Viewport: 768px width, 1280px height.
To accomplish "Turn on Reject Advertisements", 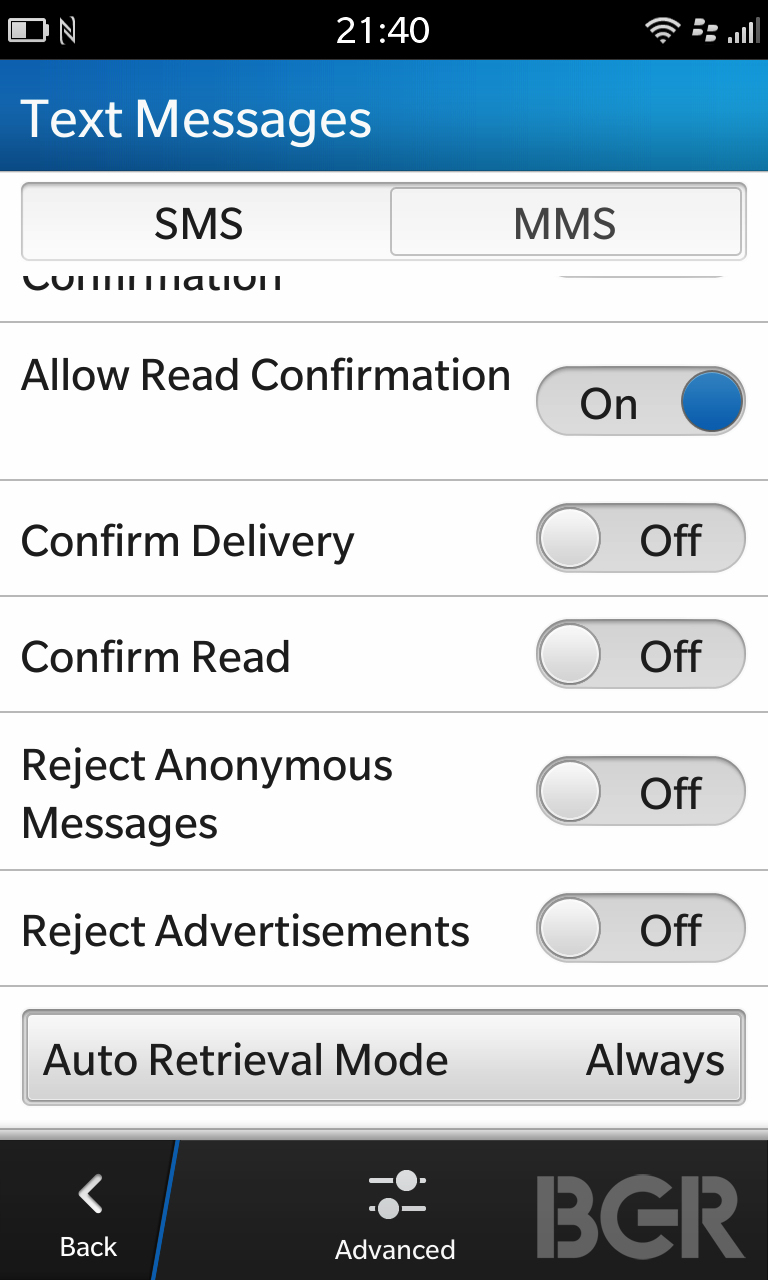I will (641, 930).
